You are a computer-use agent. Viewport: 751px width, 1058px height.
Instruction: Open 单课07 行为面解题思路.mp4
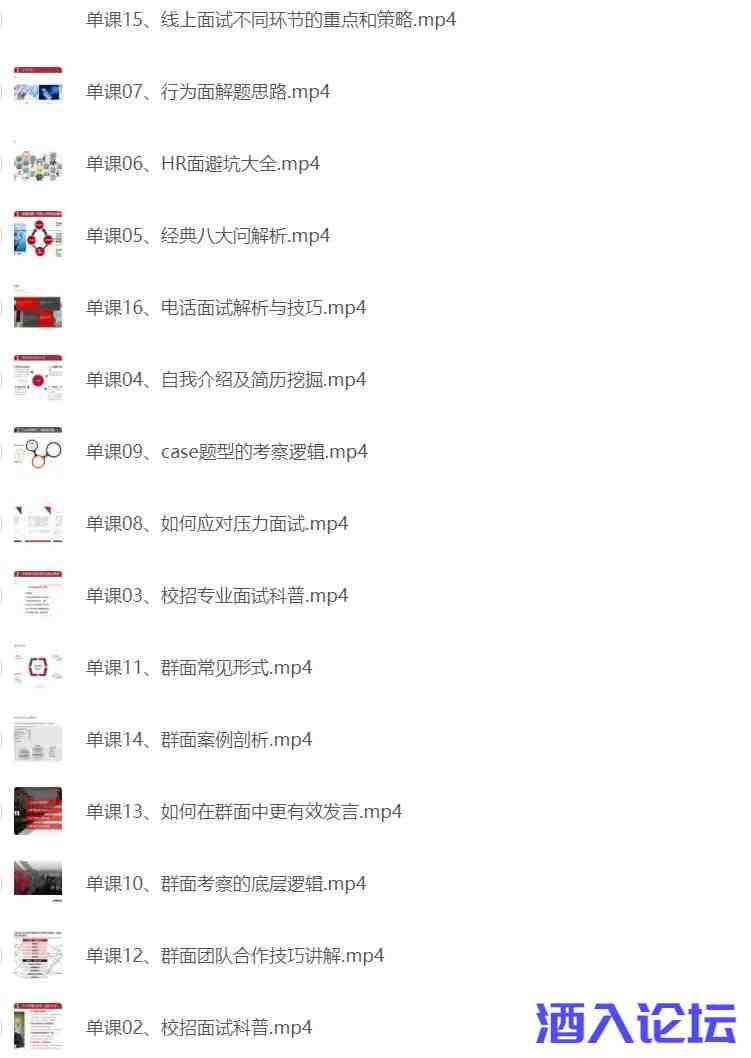[x=207, y=91]
